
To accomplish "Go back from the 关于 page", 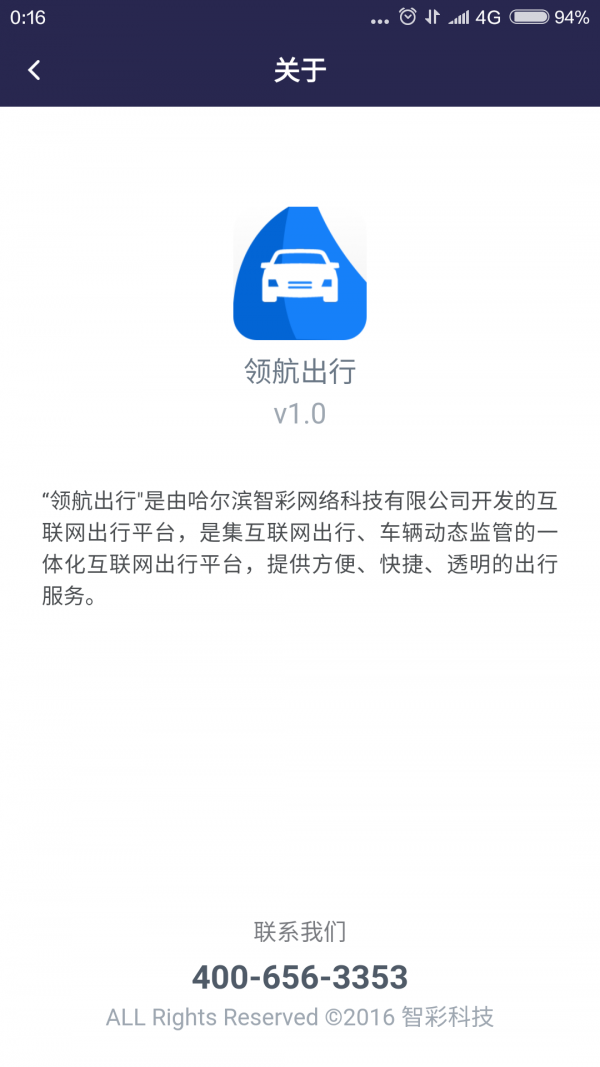I will tap(35, 70).
